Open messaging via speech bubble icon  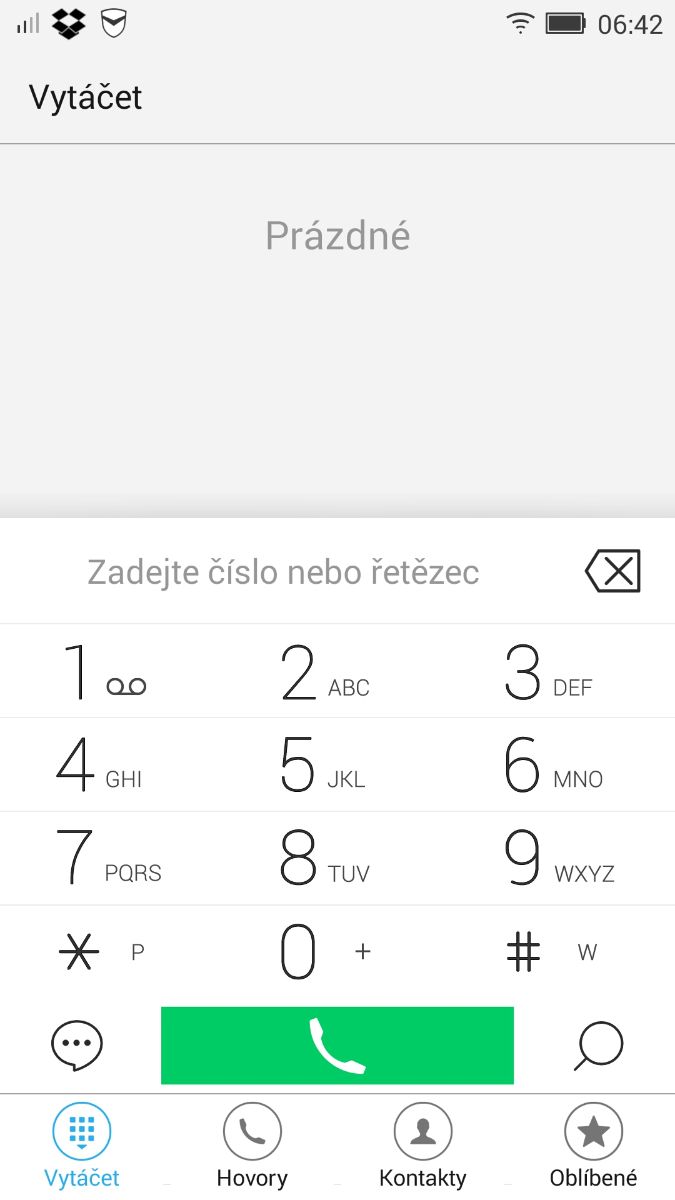click(77, 1046)
